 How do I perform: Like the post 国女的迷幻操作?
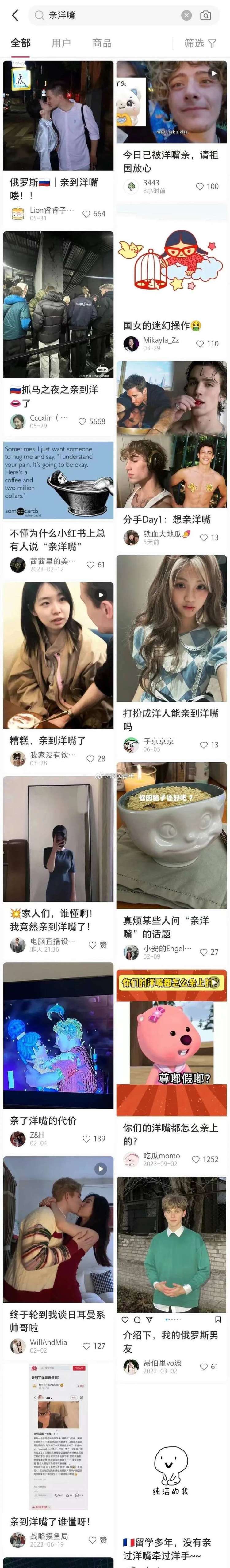200,344
